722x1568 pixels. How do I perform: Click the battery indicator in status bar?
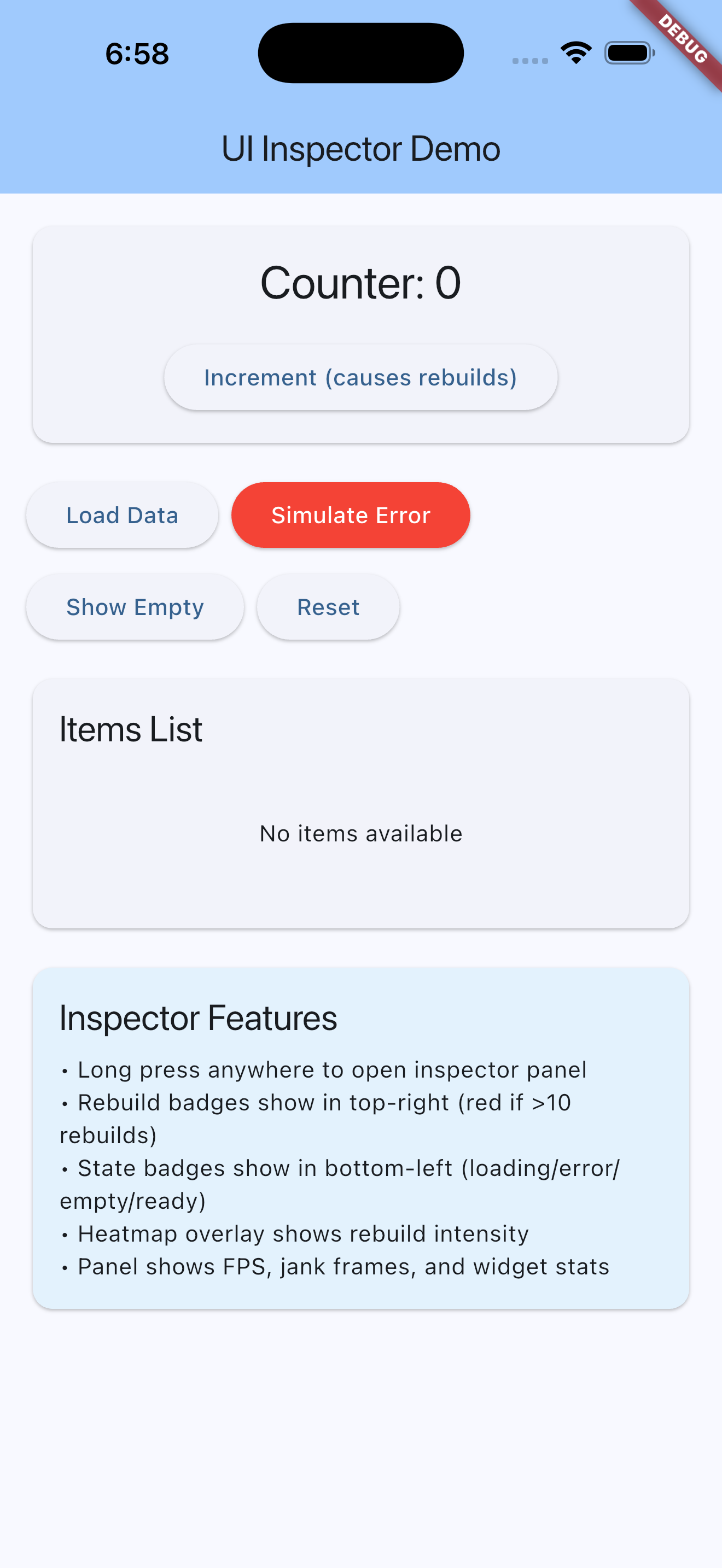628,54
